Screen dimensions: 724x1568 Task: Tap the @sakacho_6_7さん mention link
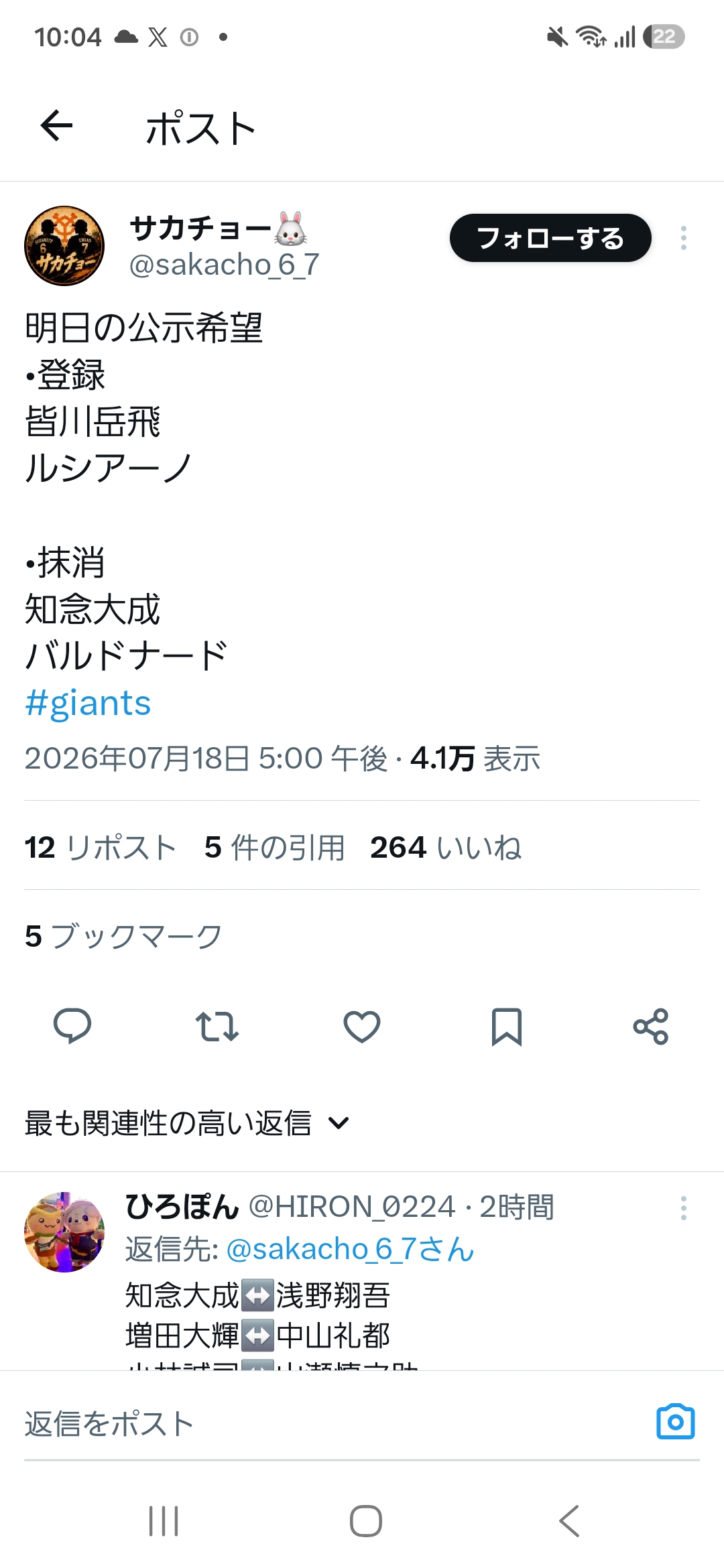coord(351,1249)
